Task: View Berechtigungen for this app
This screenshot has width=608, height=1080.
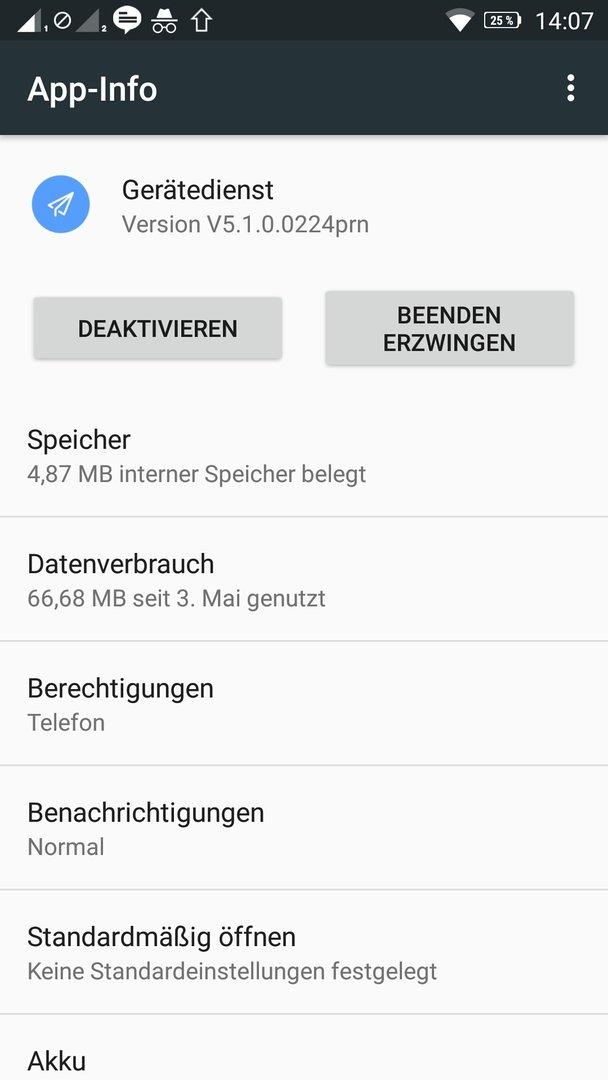Action: coord(304,703)
